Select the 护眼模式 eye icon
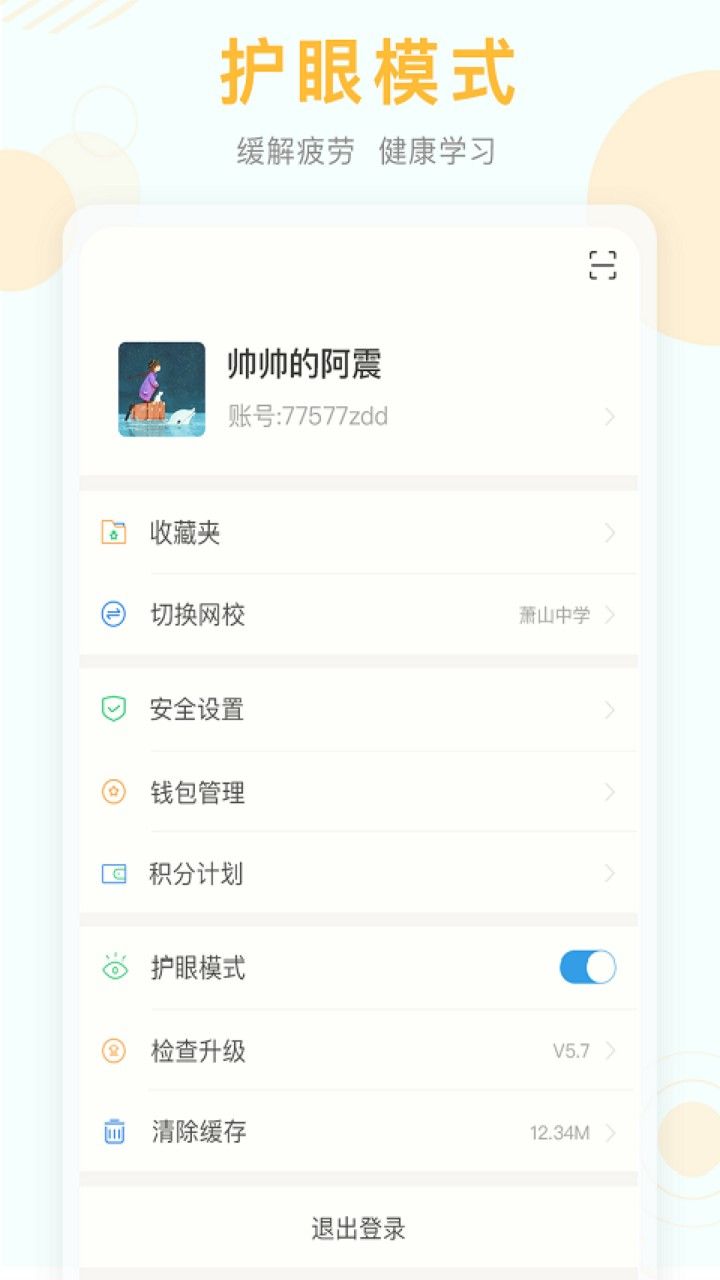720x1280 pixels. tap(113, 968)
